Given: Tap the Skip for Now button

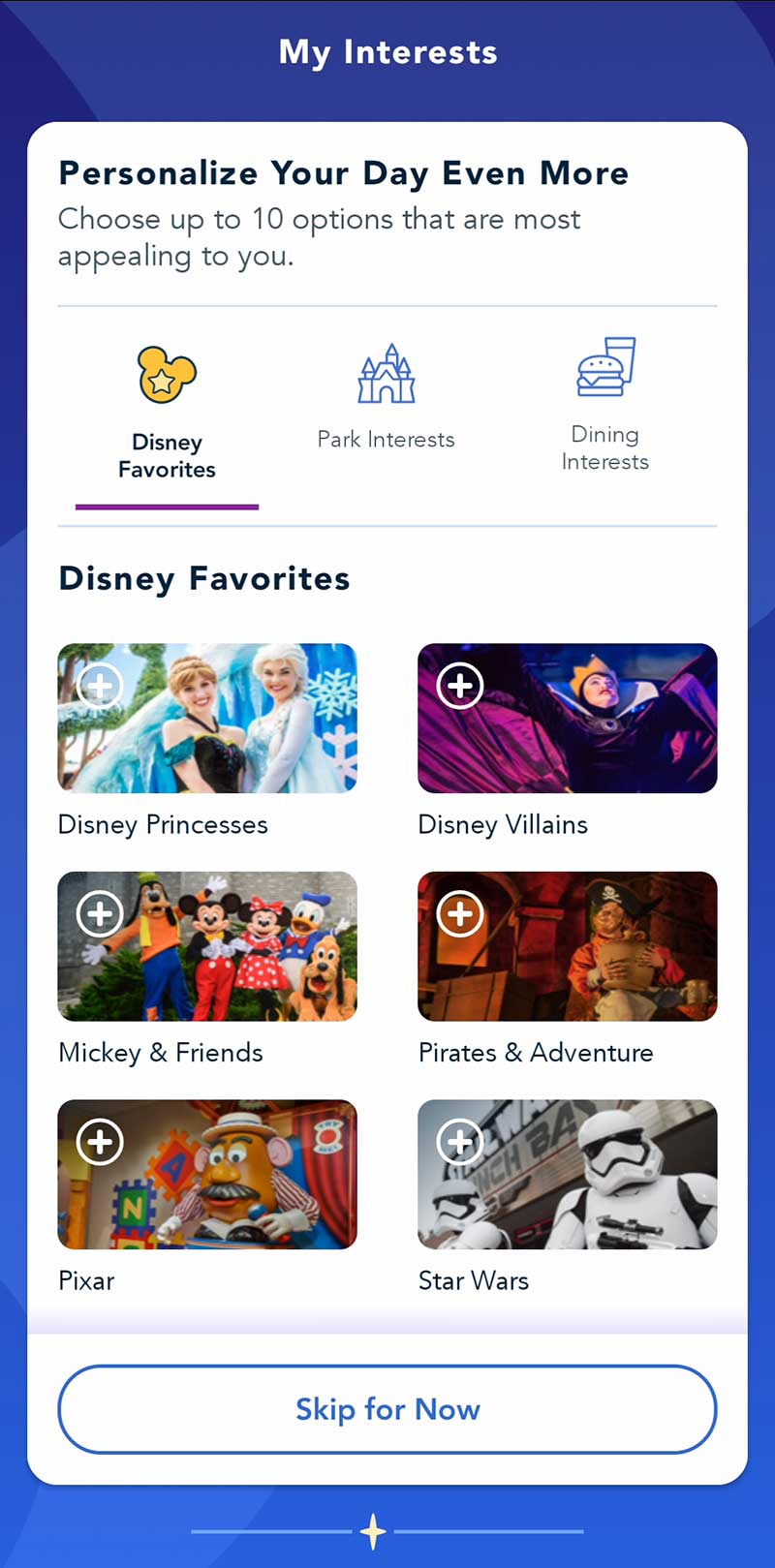Looking at the screenshot, I should [387, 1409].
